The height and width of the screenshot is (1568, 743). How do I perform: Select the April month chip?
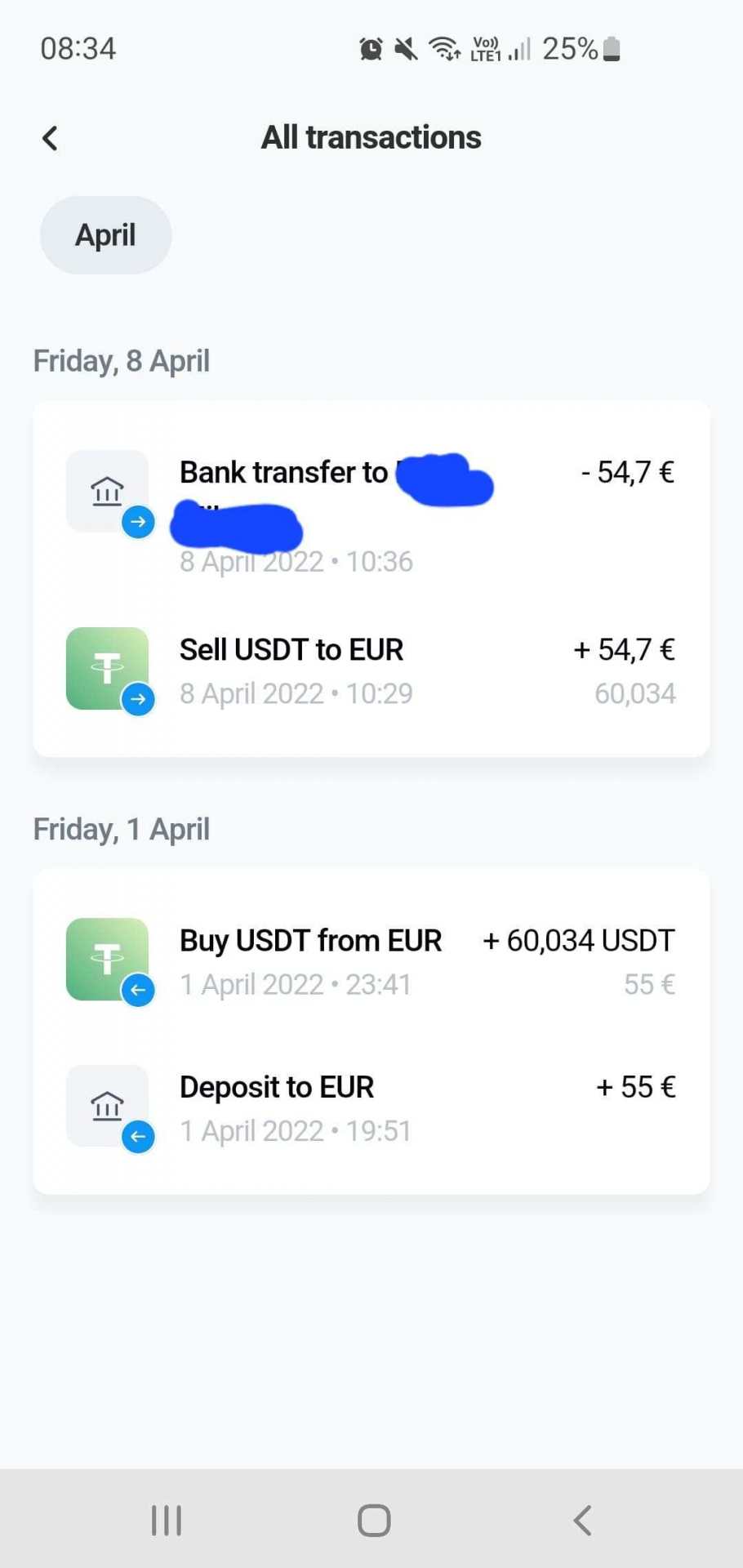coord(105,235)
